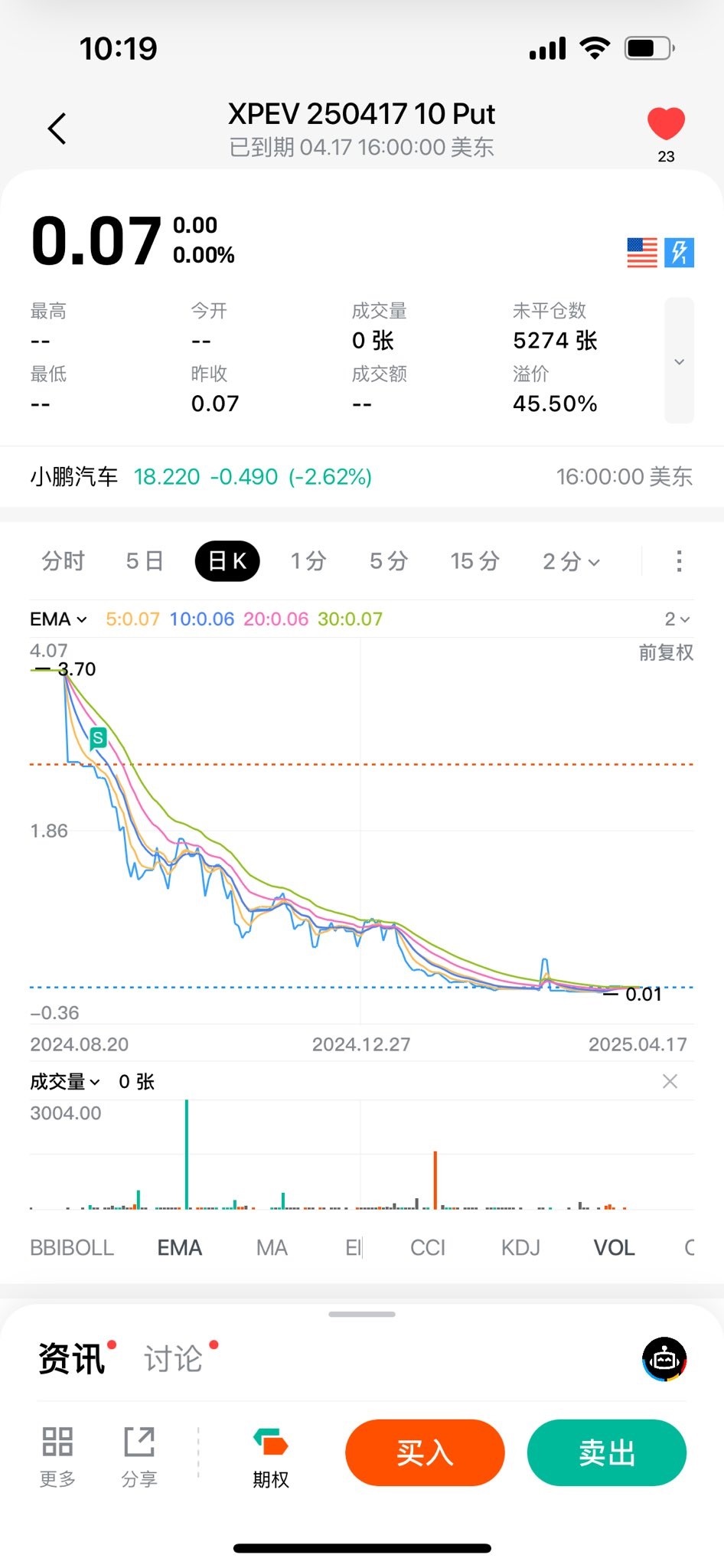Screen dimensions: 724x1568
Task: Select the 1分 chart interval
Action: coord(308,561)
